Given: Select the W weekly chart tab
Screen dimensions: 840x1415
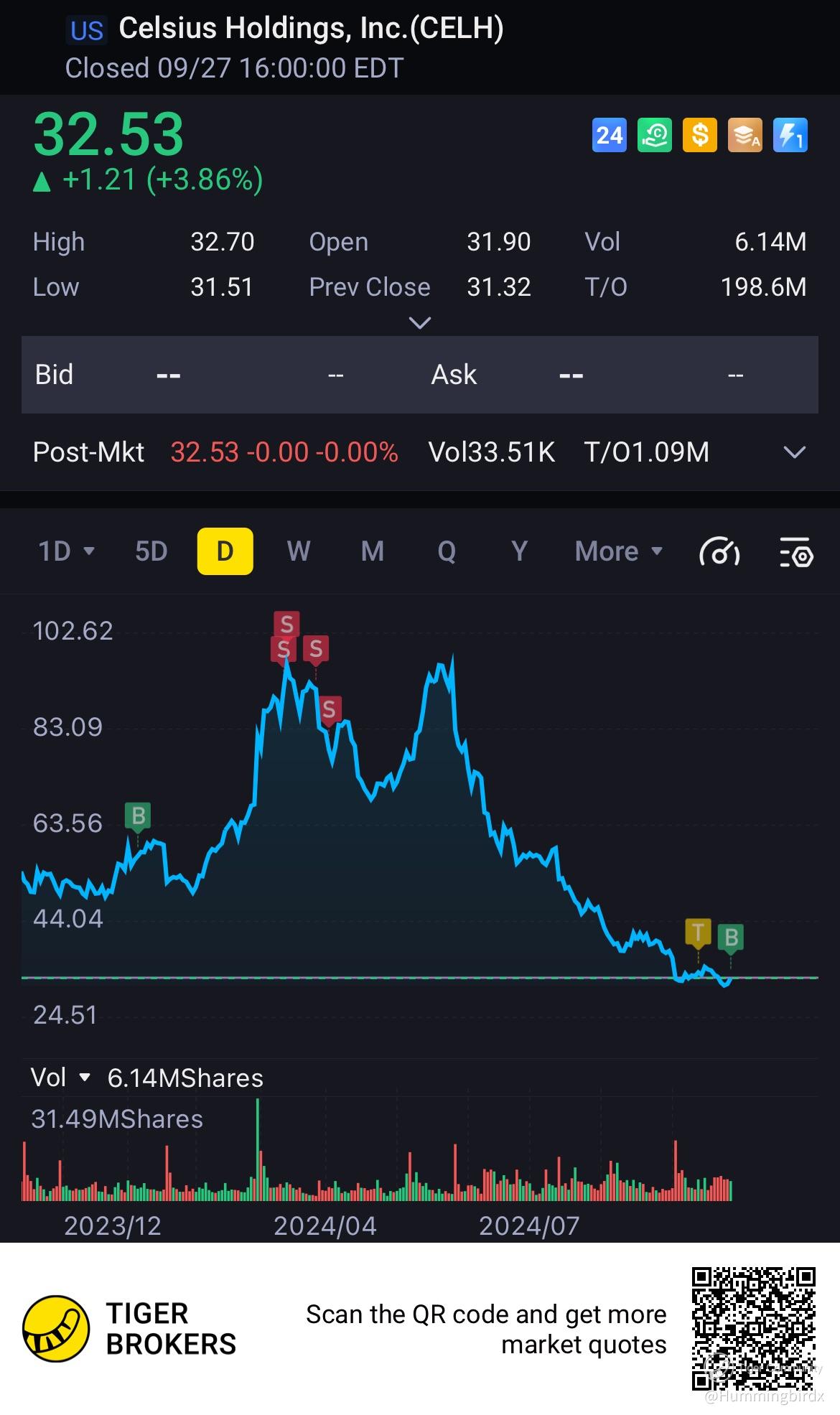Looking at the screenshot, I should (x=299, y=551).
